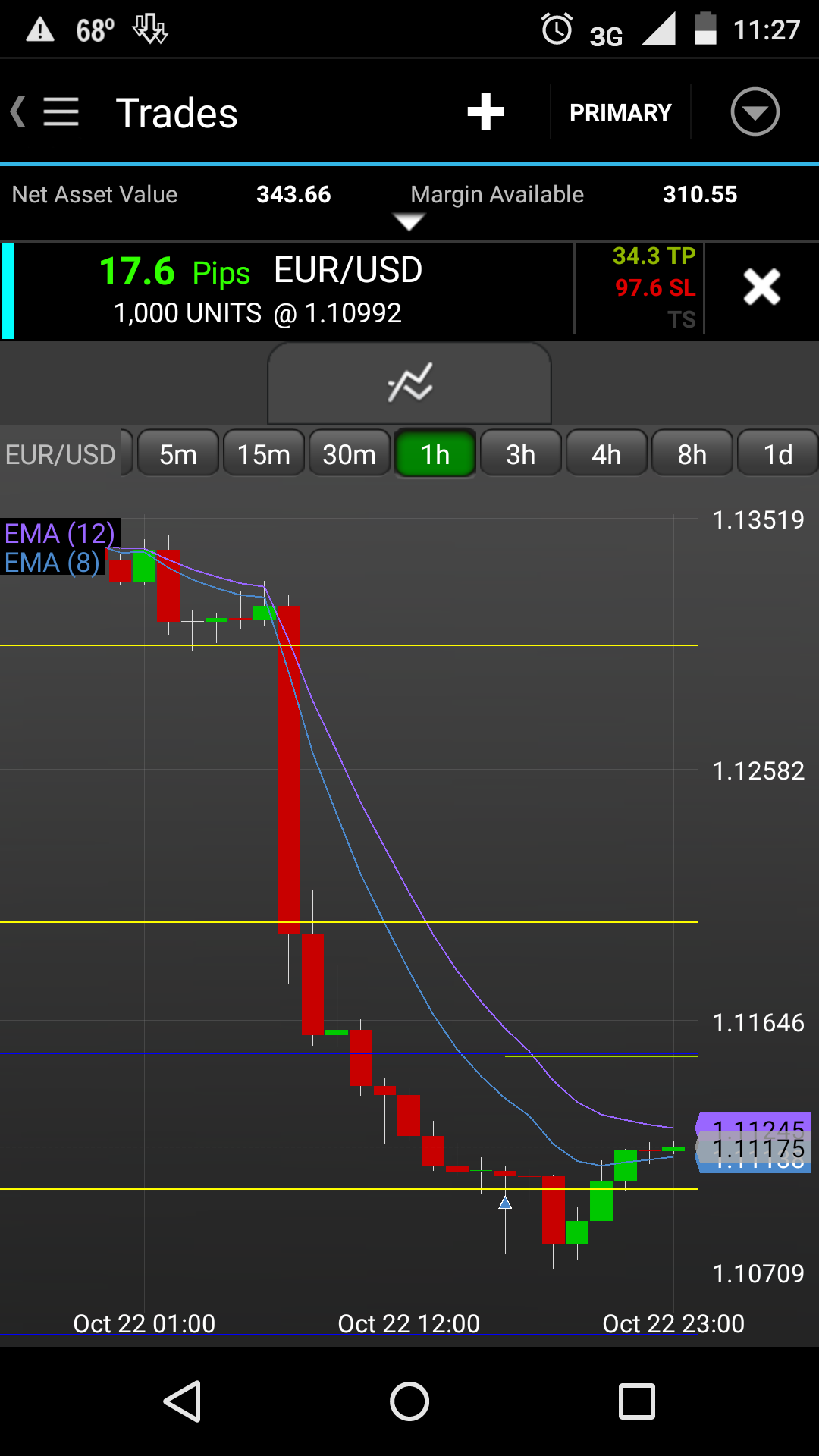This screenshot has height=1456, width=819.
Task: Switch chart to 30m timeframe
Action: pyautogui.click(x=350, y=454)
